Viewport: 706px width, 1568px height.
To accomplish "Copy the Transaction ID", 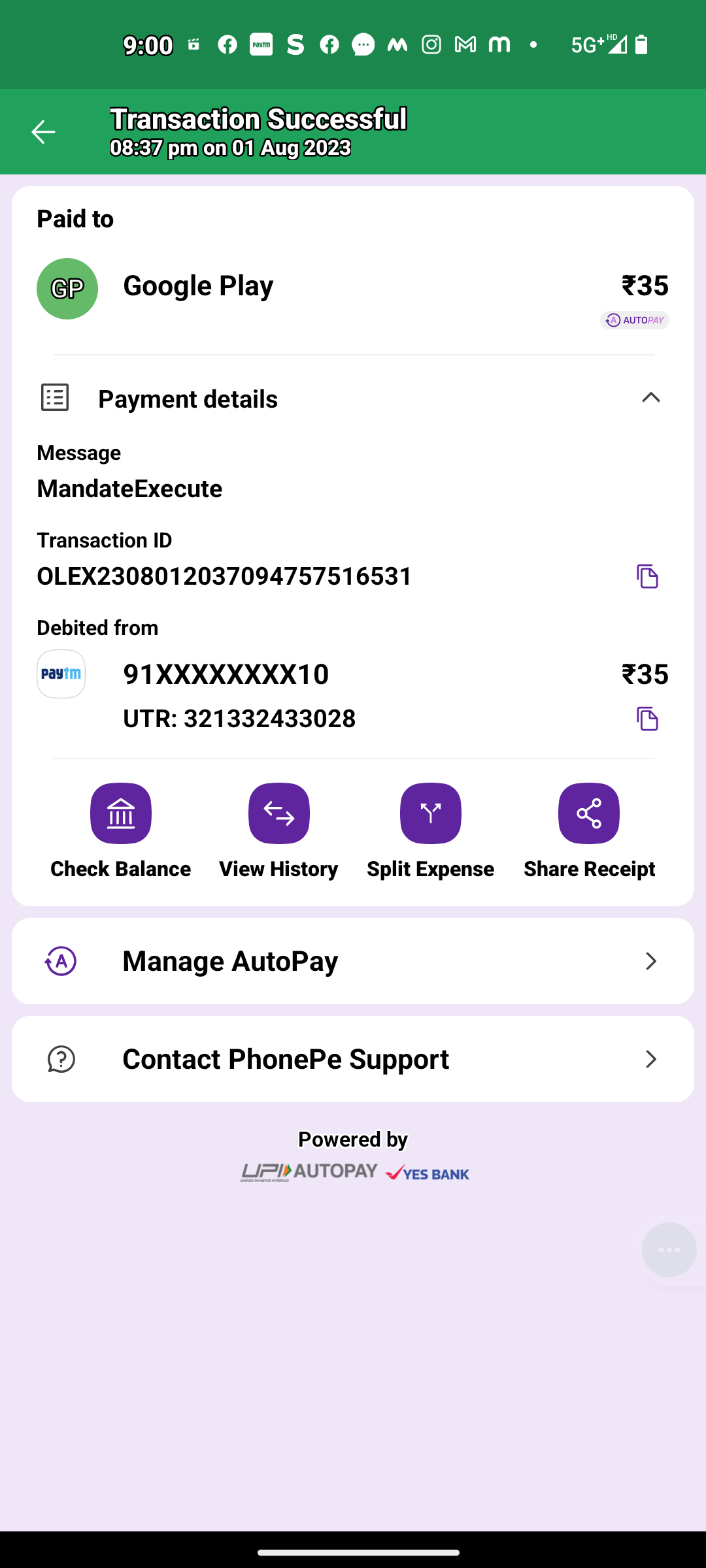I will (647, 576).
